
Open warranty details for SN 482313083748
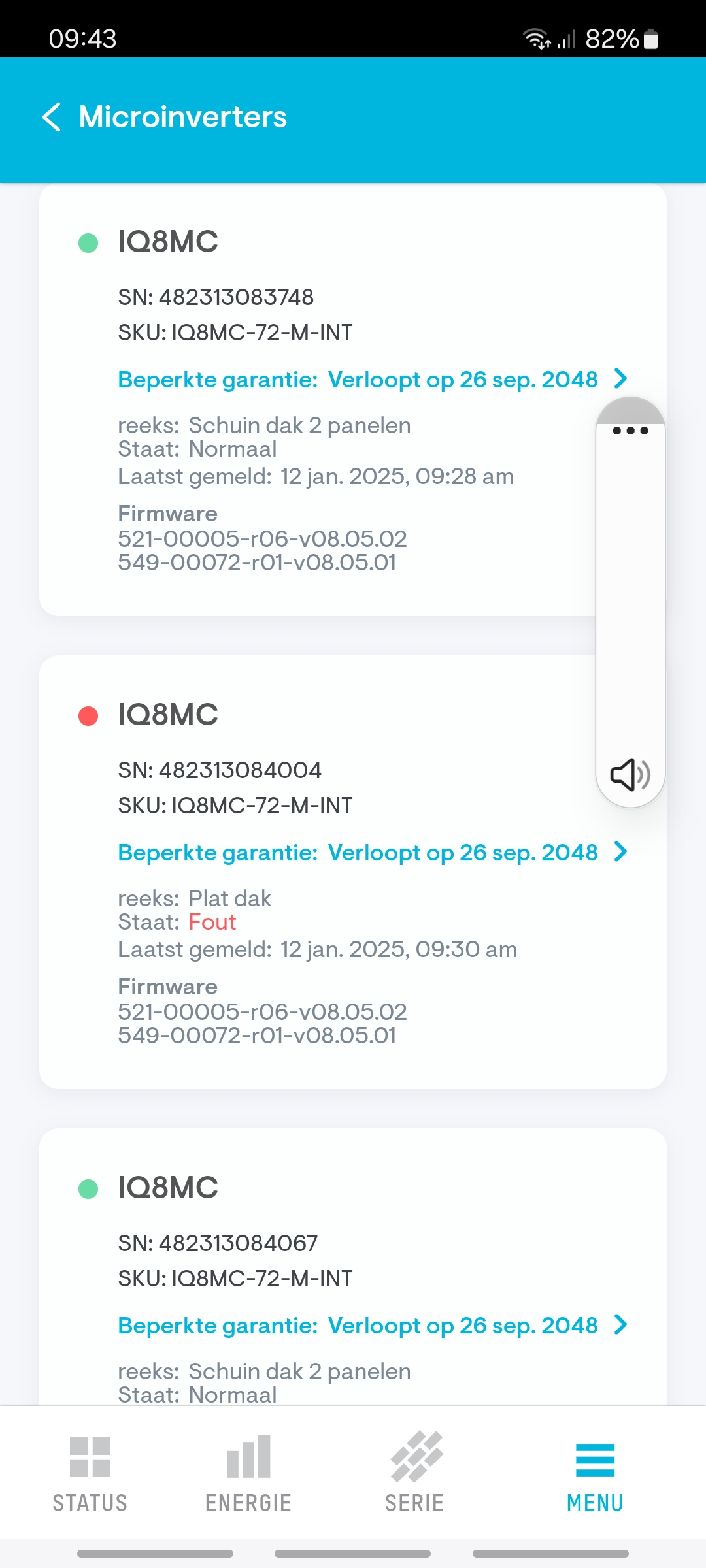pyautogui.click(x=373, y=380)
